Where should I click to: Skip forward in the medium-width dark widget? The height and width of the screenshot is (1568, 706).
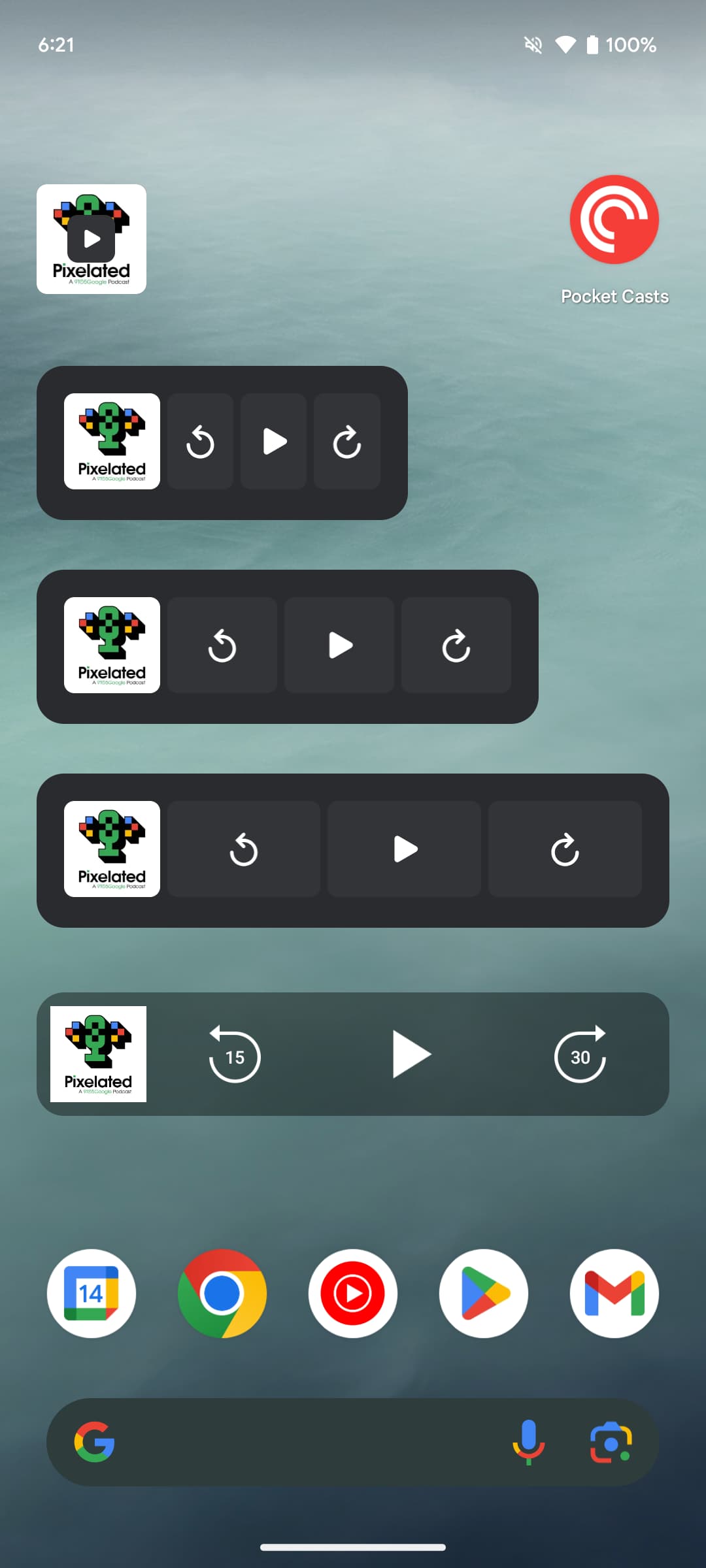(x=456, y=645)
